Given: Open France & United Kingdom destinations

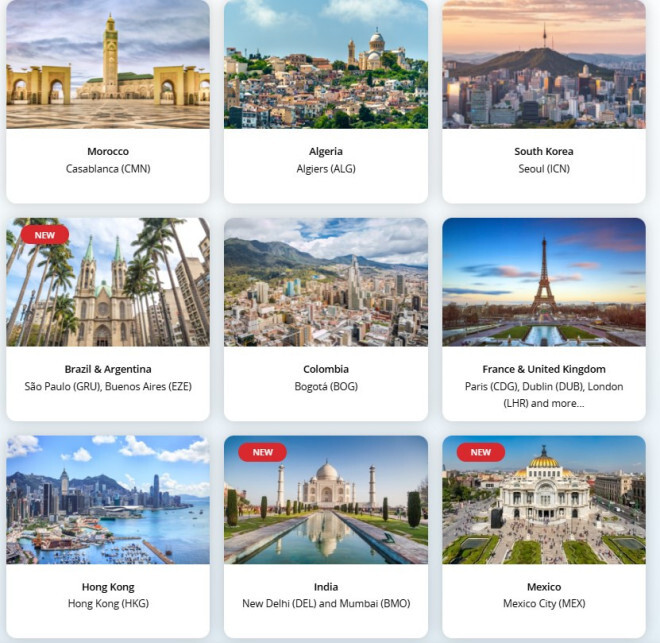Looking at the screenshot, I should pos(544,318).
